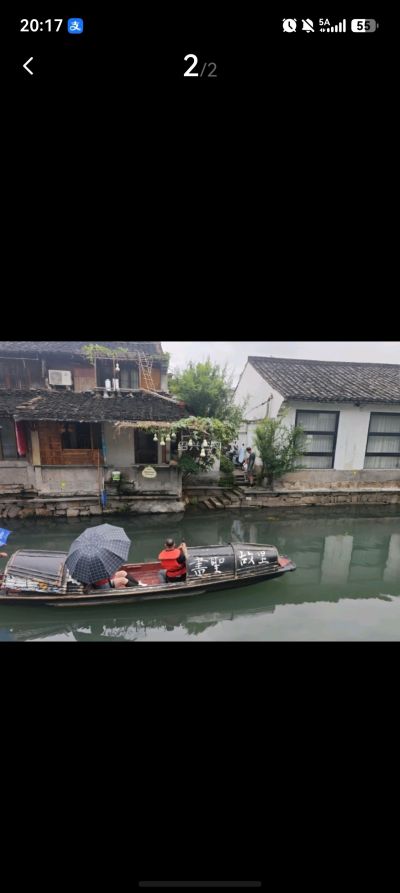
Task: Go back using the top-left arrow
Action: point(28,66)
